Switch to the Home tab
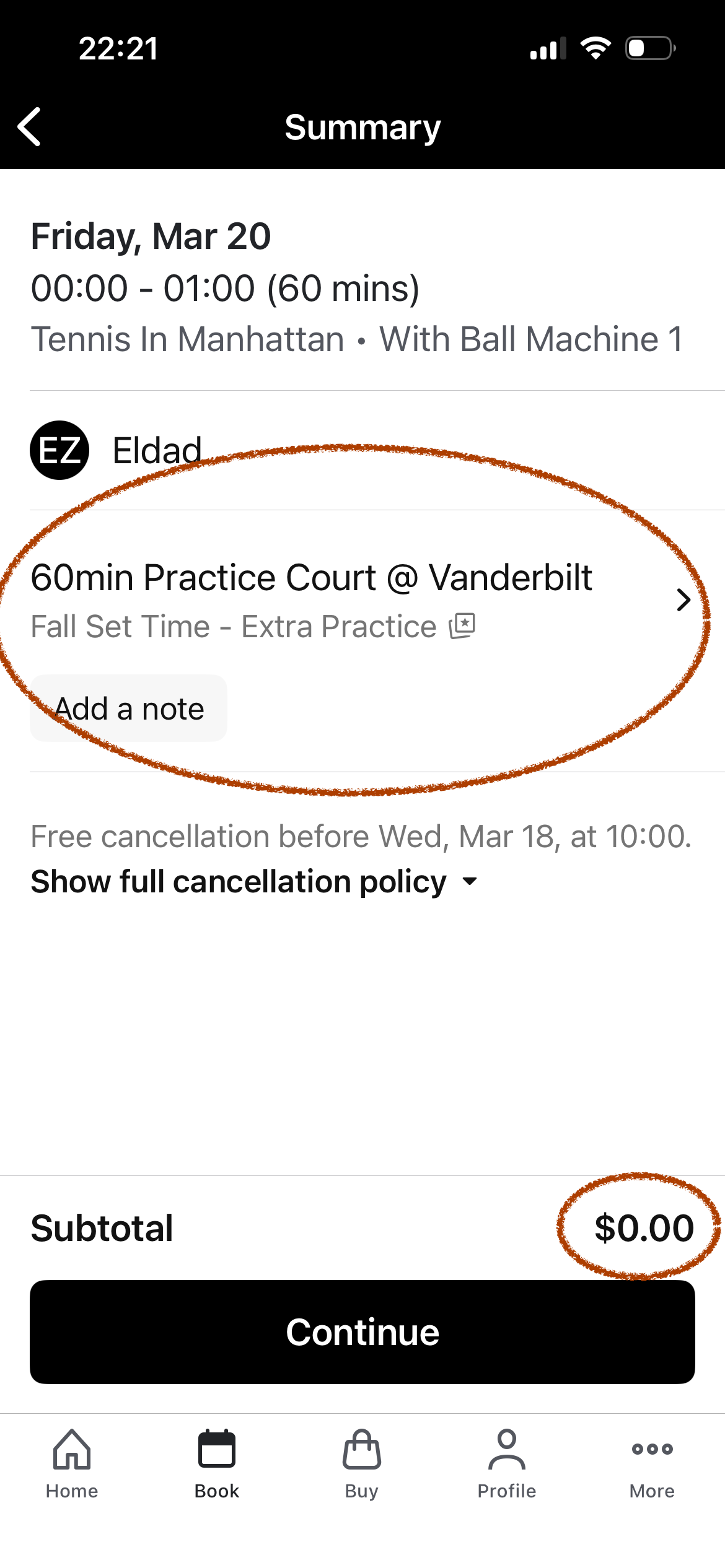Viewport: 725px width, 1568px height. [72, 1464]
